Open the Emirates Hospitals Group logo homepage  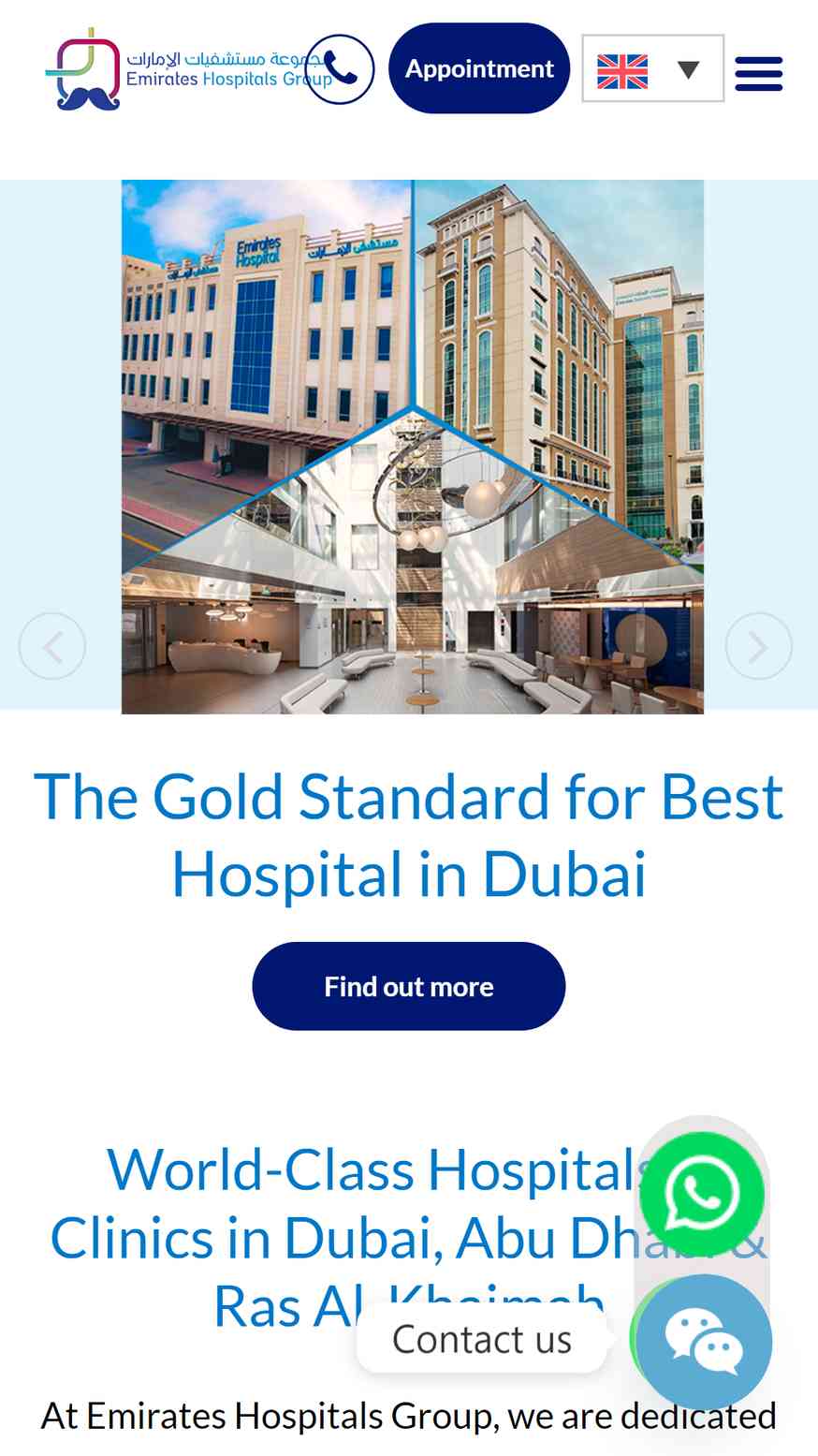(x=187, y=69)
